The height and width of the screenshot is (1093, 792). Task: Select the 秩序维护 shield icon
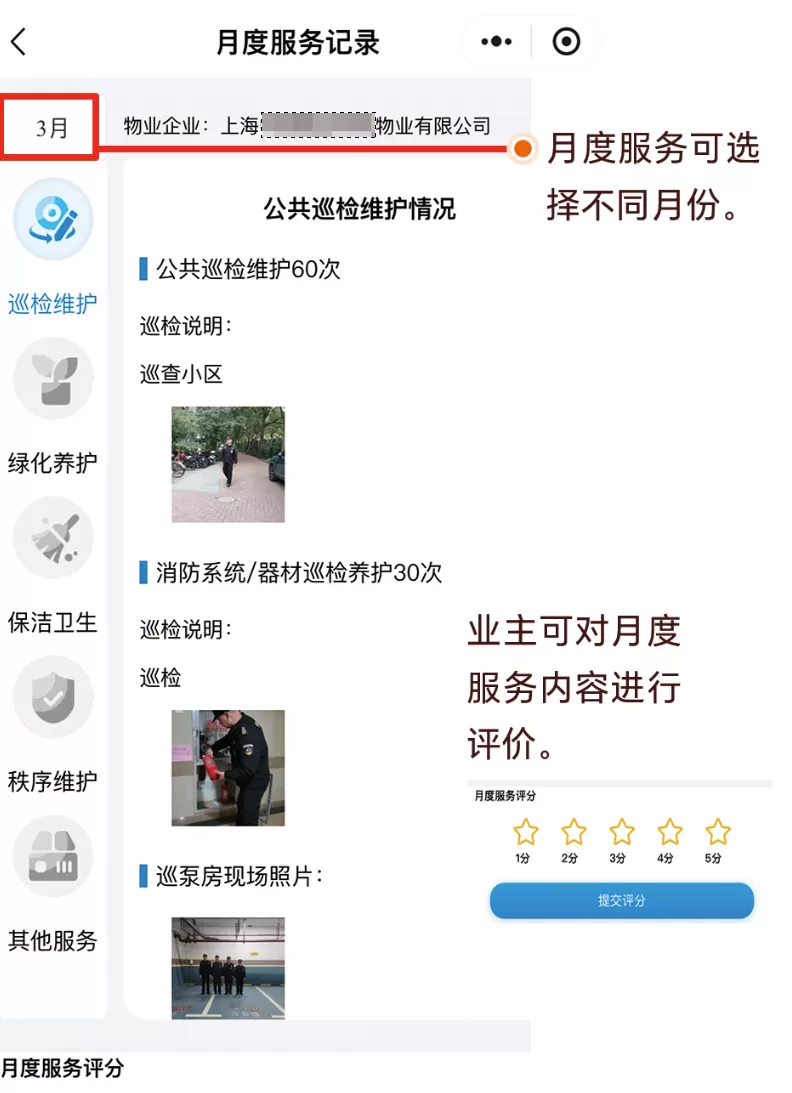coord(52,697)
